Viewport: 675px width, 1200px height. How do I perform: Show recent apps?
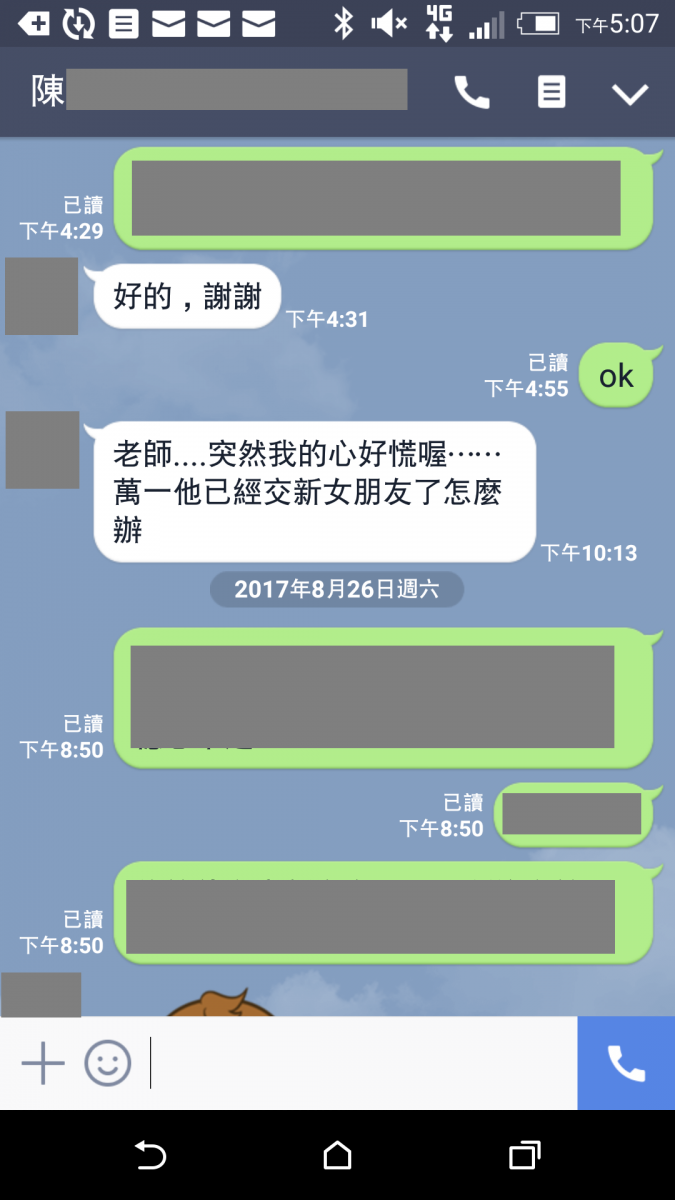[524, 1156]
